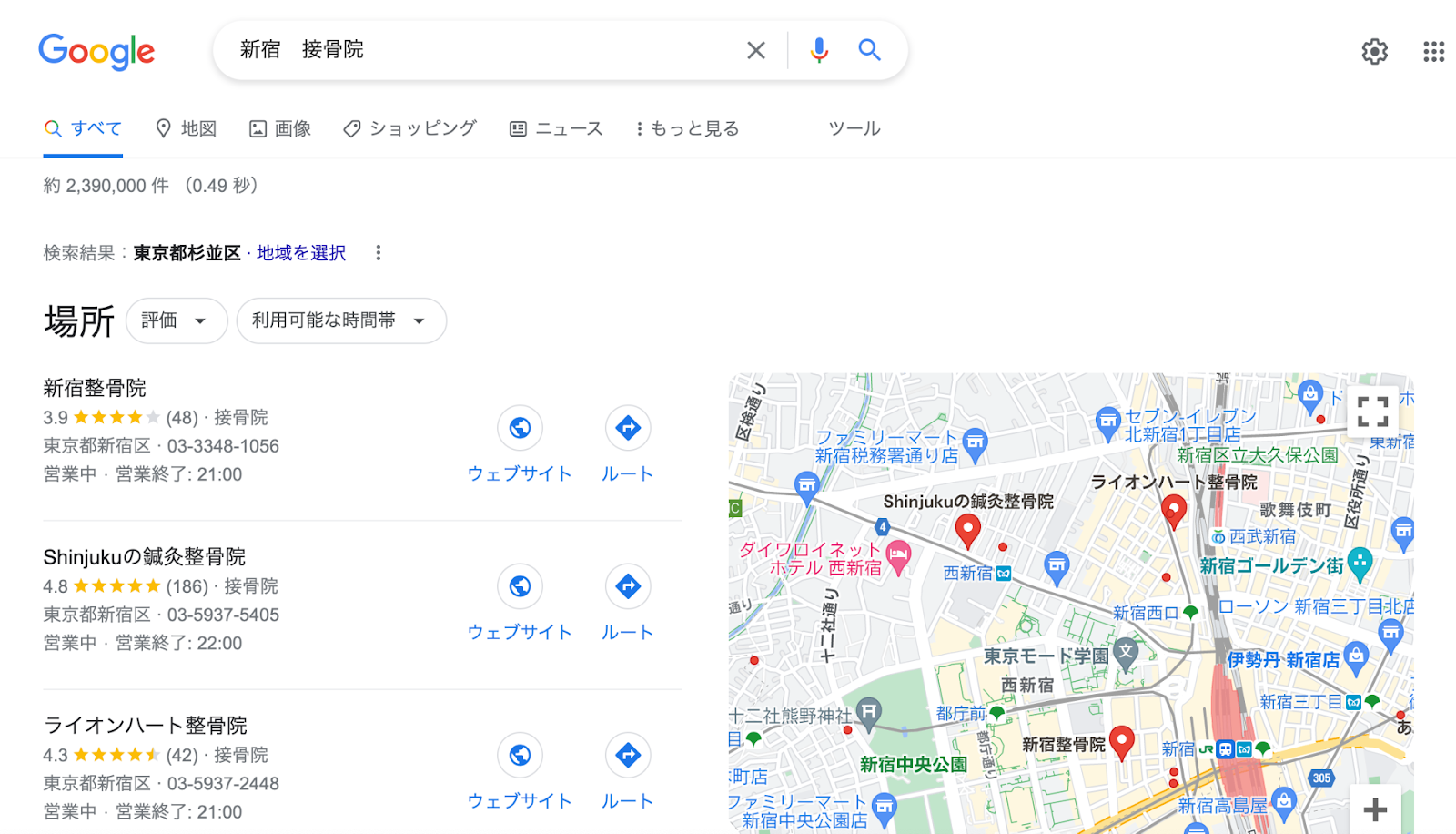The width and height of the screenshot is (1456, 834).
Task: Expand もっと見る menu
Action: pyautogui.click(x=687, y=128)
